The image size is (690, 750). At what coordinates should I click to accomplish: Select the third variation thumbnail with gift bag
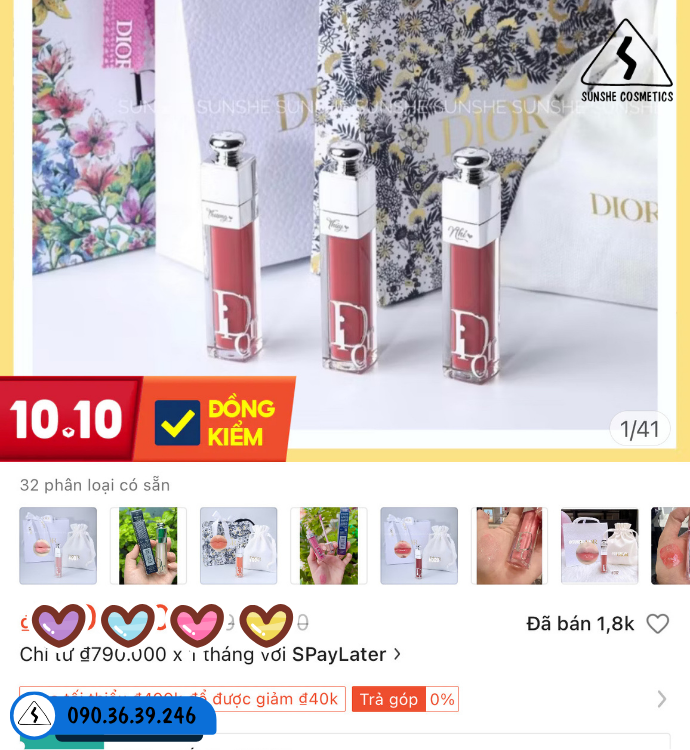tap(238, 546)
